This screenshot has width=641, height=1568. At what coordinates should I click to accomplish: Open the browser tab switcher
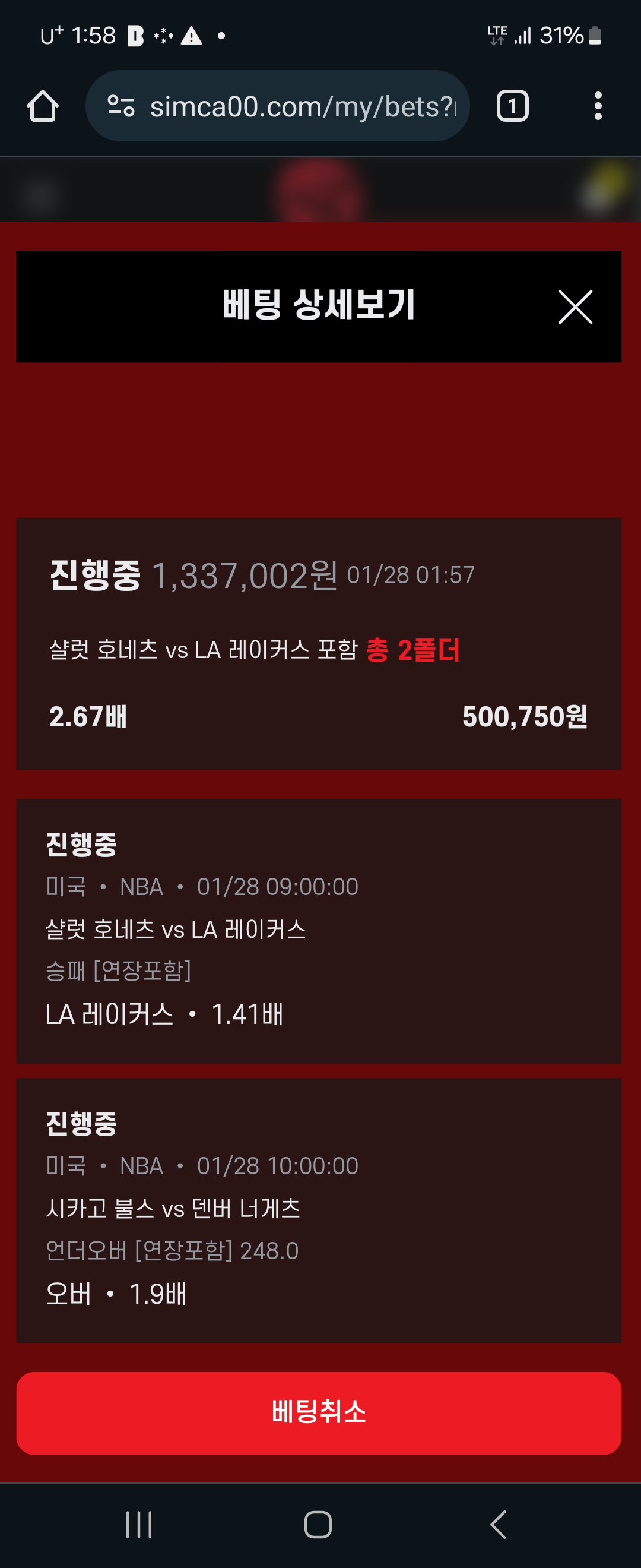[512, 106]
